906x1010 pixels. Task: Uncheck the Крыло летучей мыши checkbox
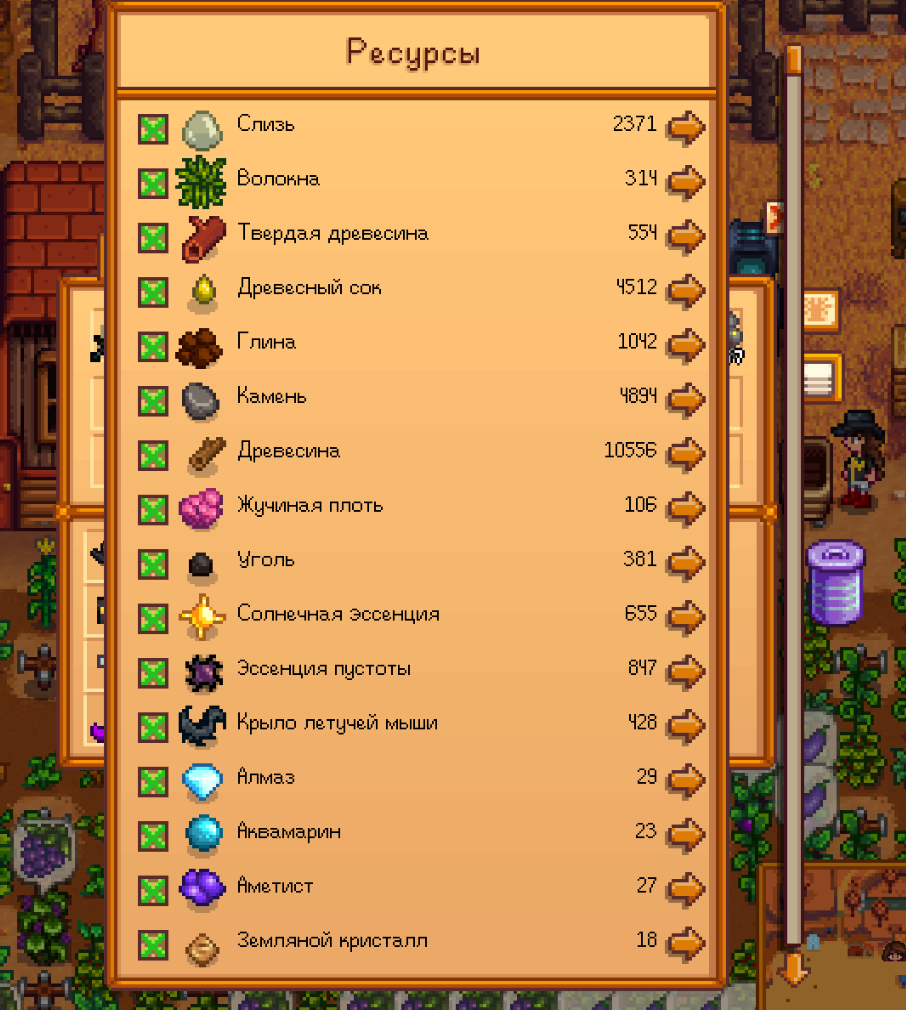click(153, 726)
